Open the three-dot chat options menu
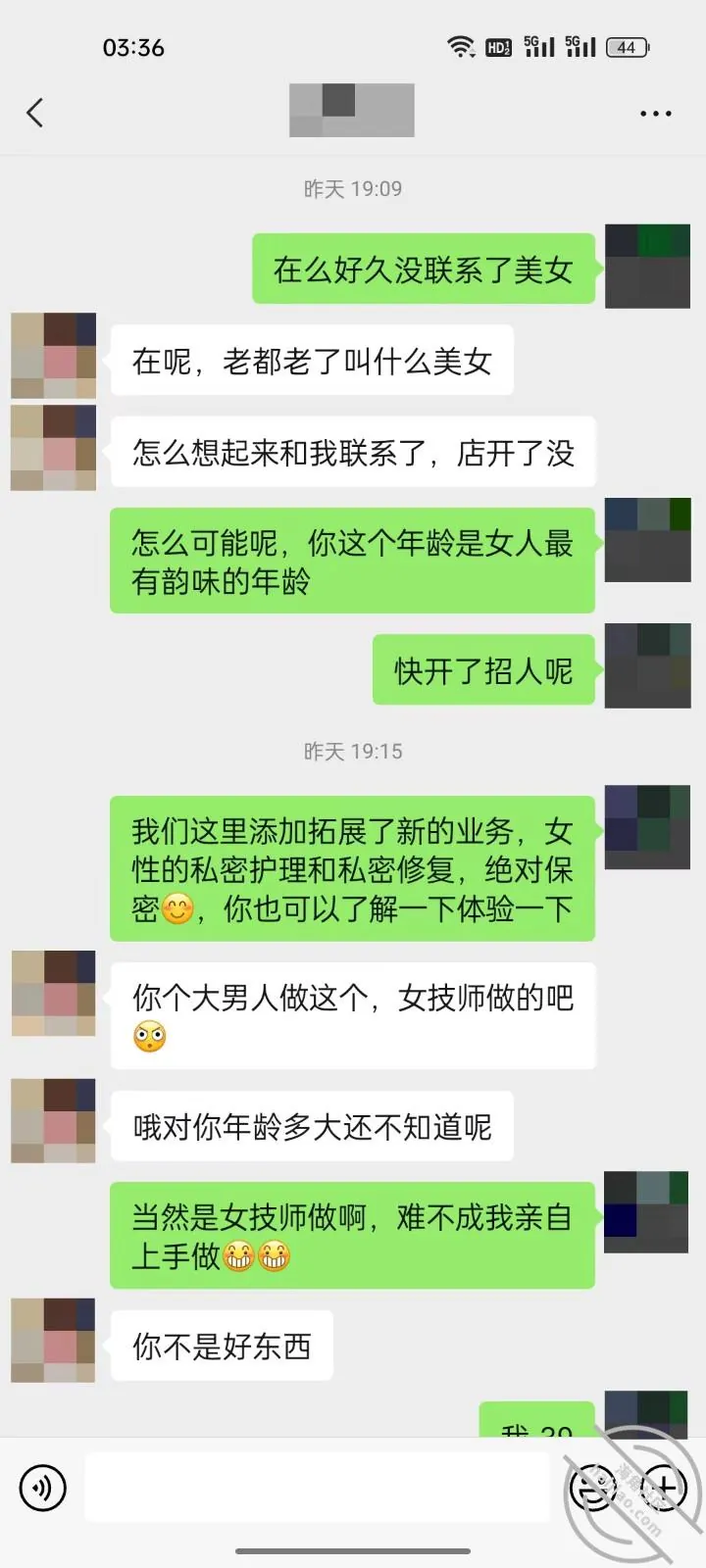 point(655,114)
